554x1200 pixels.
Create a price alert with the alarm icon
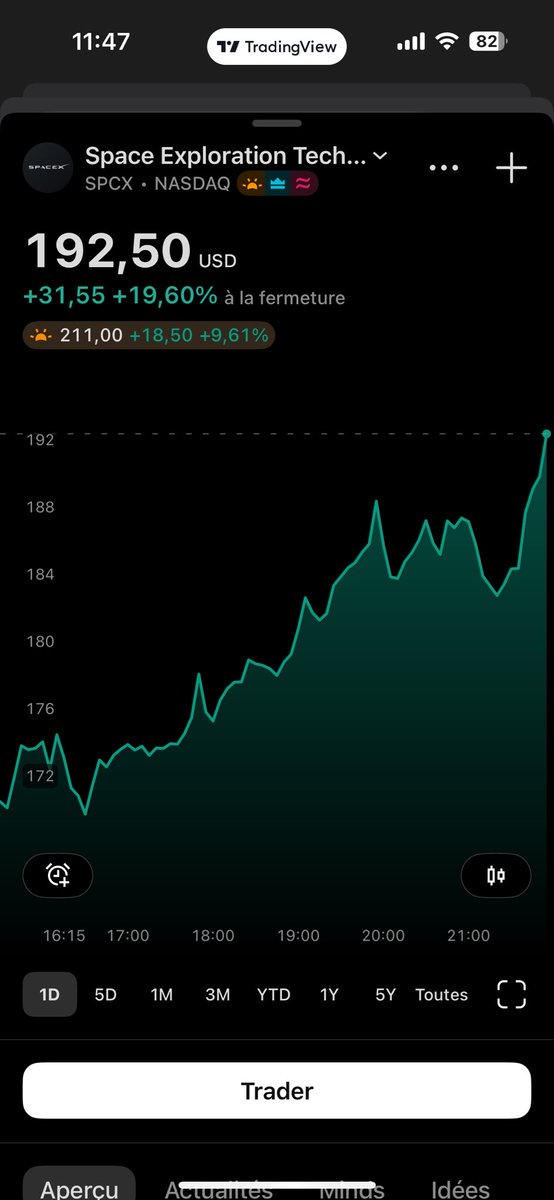pos(58,876)
